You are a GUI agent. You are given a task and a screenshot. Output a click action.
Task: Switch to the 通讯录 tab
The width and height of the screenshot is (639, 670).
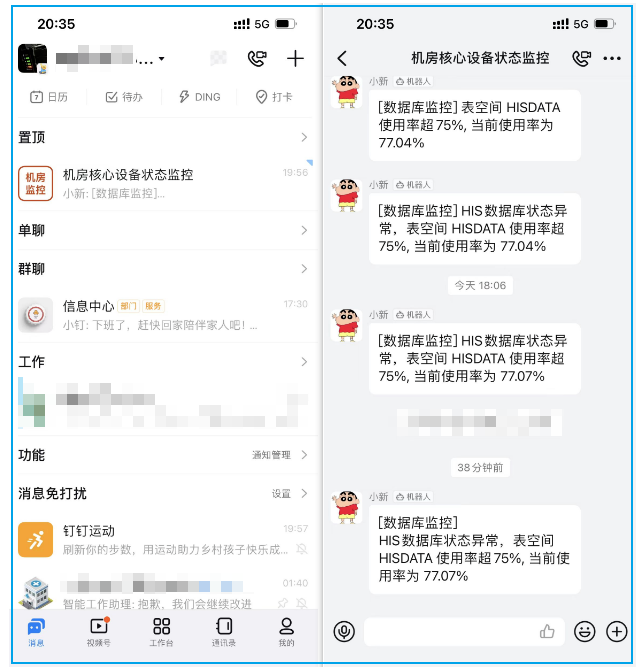[x=224, y=632]
